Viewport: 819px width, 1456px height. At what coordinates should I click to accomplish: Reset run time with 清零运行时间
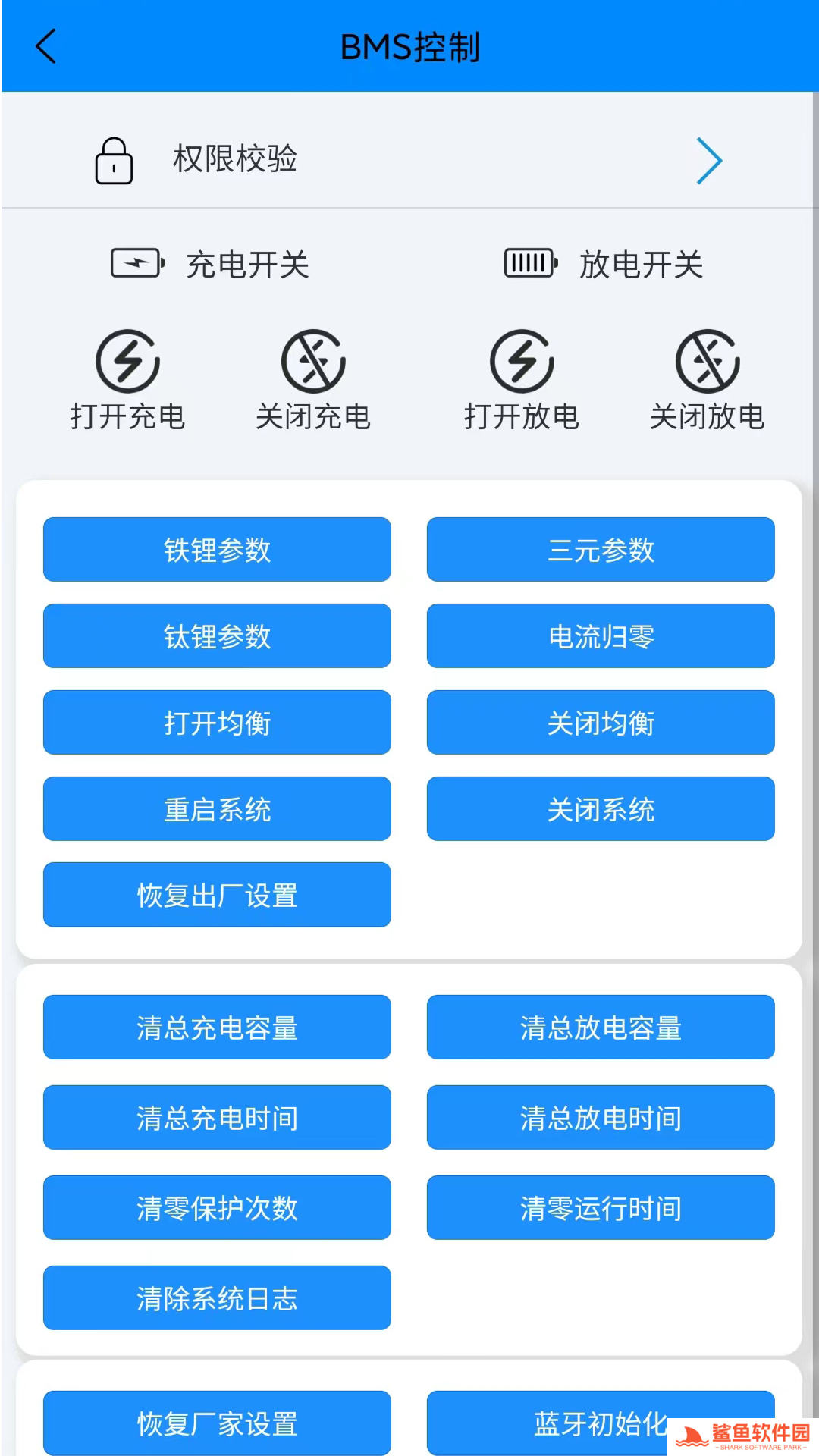point(601,1208)
